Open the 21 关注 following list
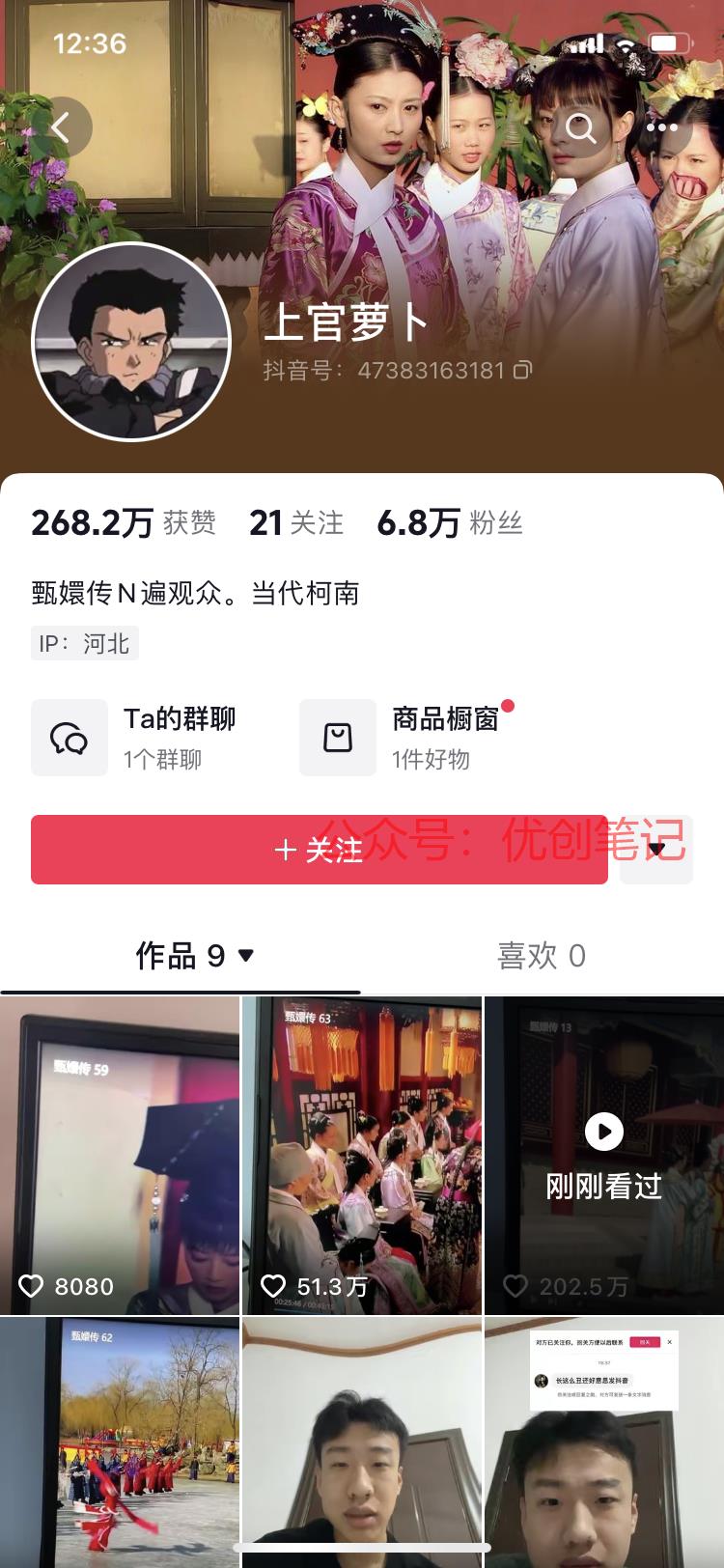This screenshot has height=1568, width=724. coord(296,523)
